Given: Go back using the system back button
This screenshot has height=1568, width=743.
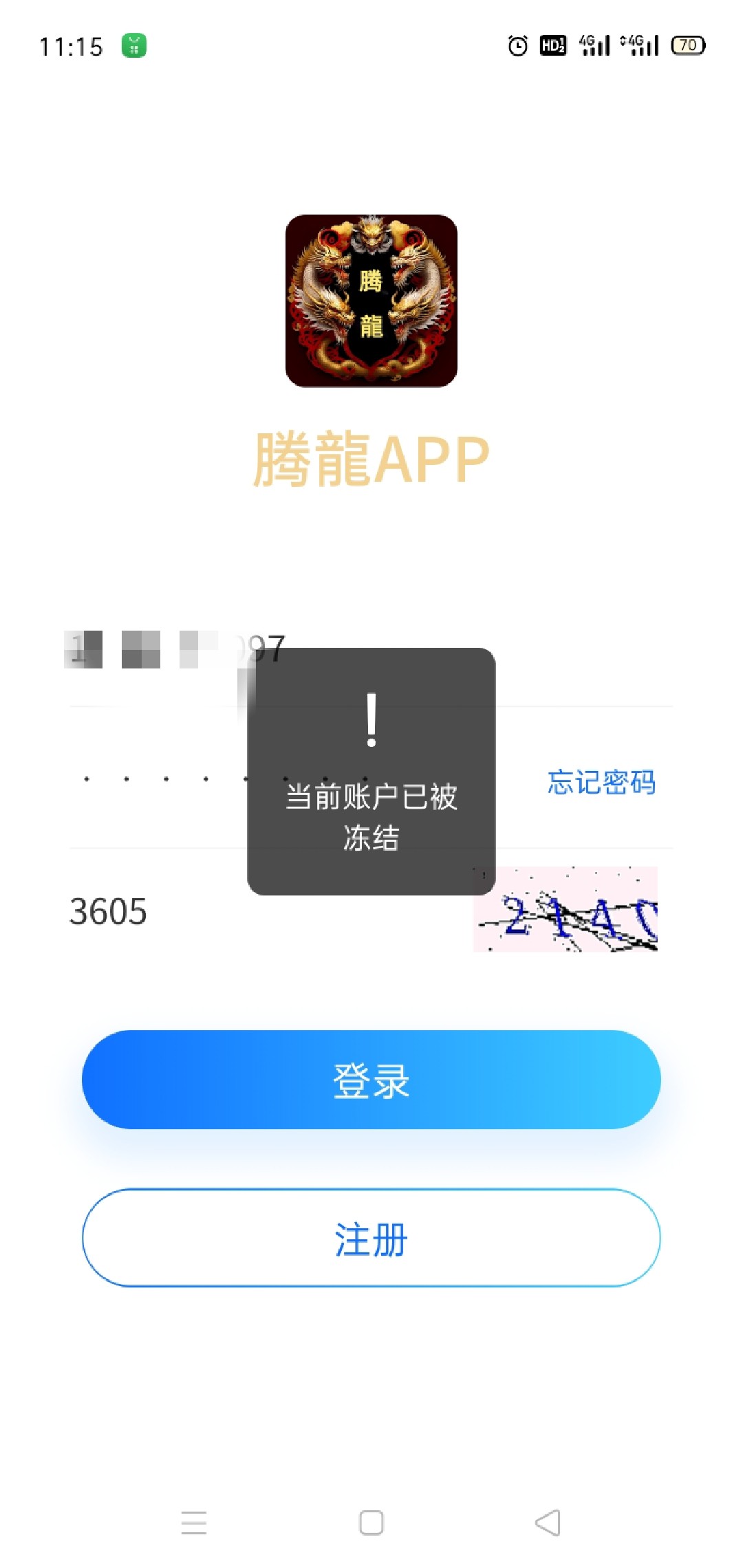Looking at the screenshot, I should 548,1523.
